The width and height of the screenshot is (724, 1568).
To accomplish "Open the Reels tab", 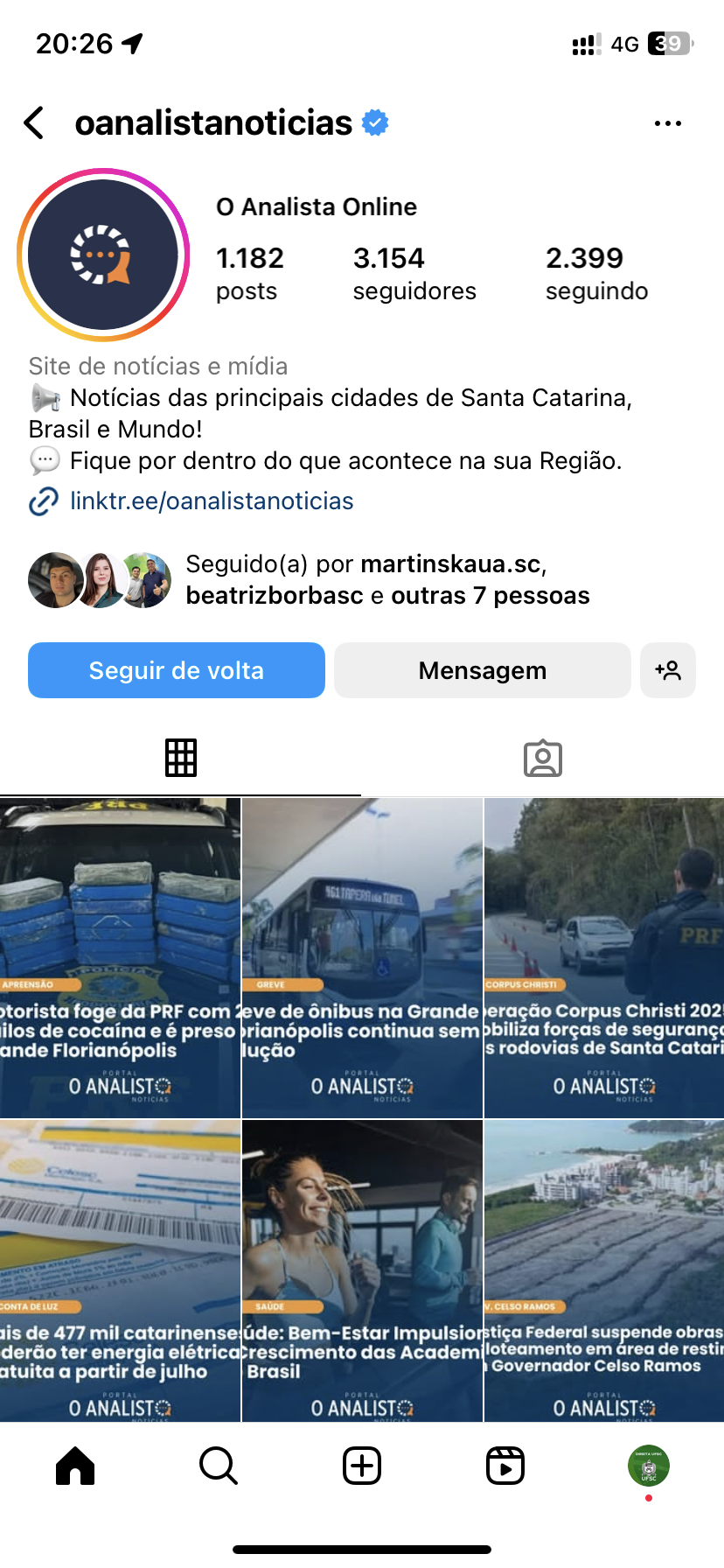I will pos(505,1466).
